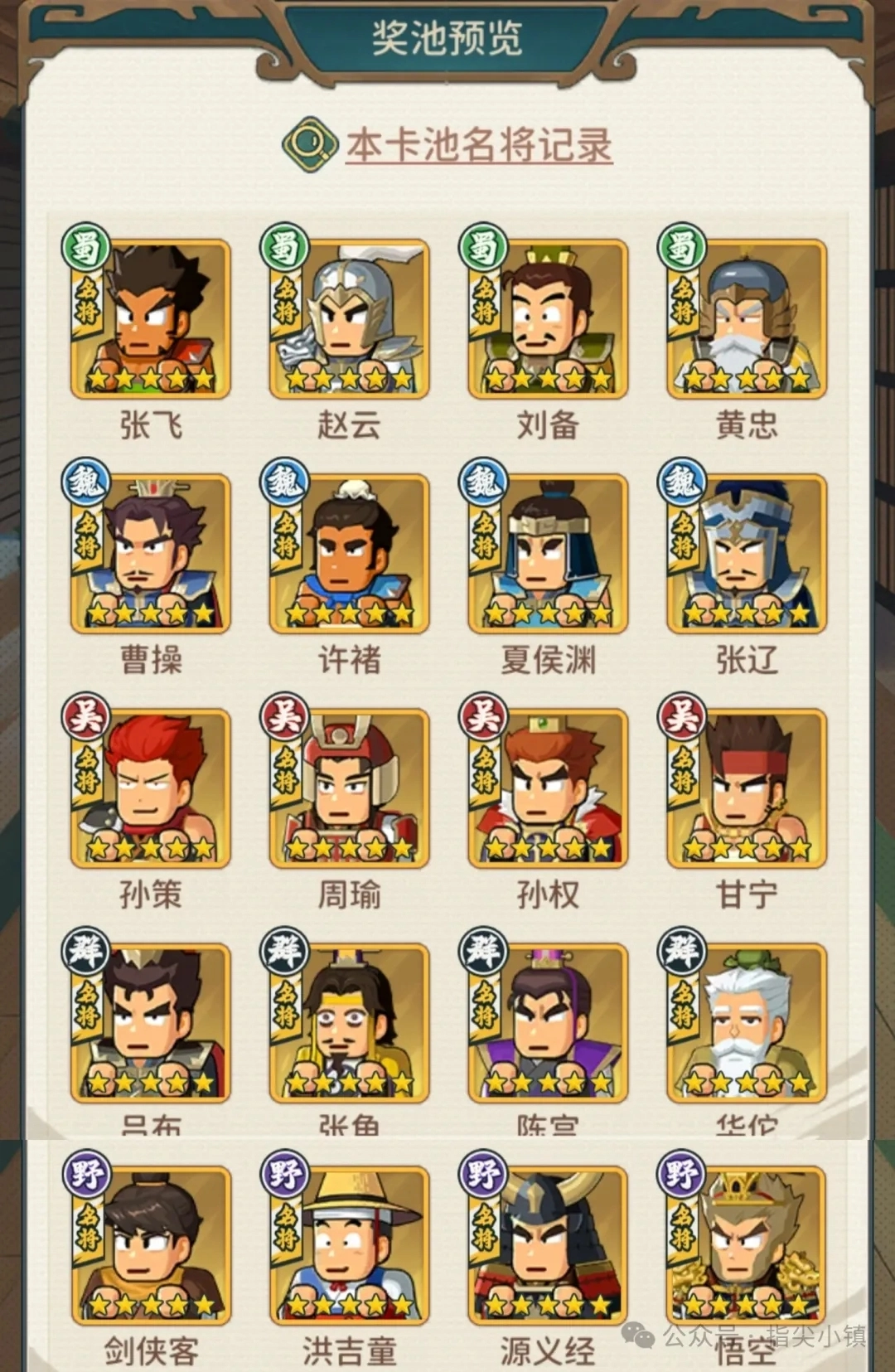Open hero card 许褚
This screenshot has height=1372, width=895.
[x=349, y=554]
